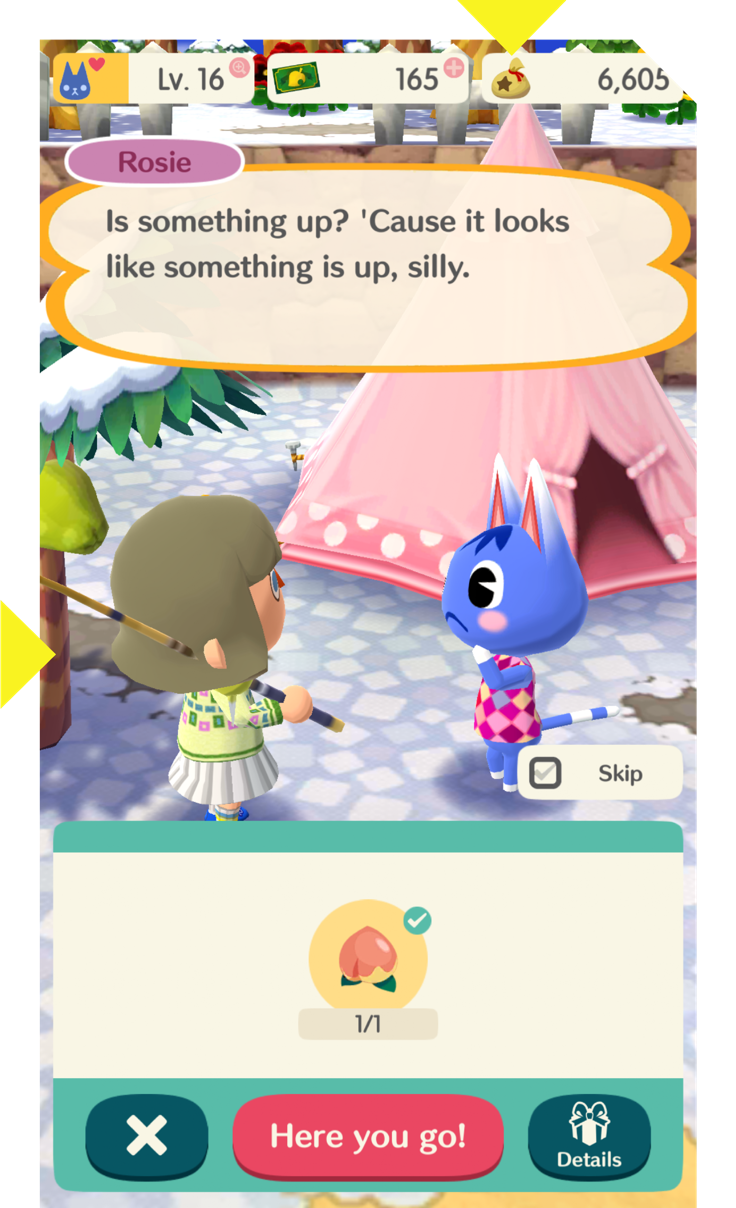Check the Skip checkbox
Screen dimensions: 736x1208
coord(545,773)
